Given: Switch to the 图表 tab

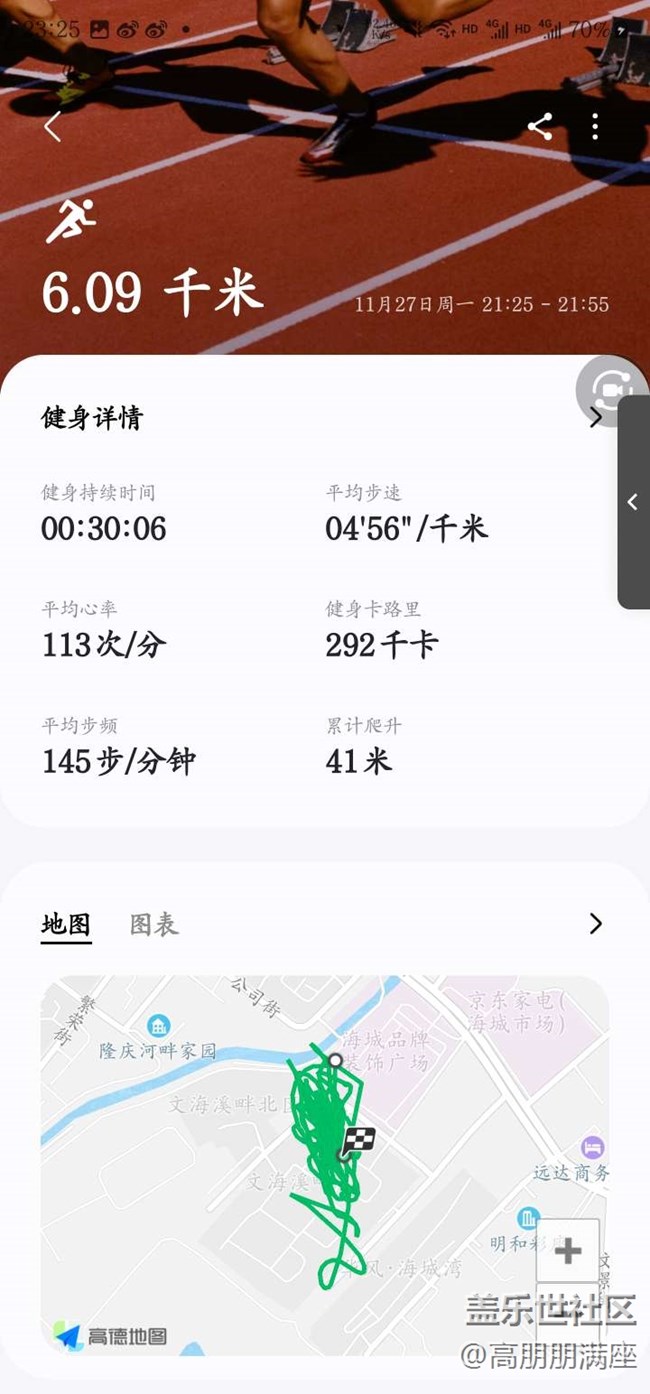Looking at the screenshot, I should (x=154, y=924).
